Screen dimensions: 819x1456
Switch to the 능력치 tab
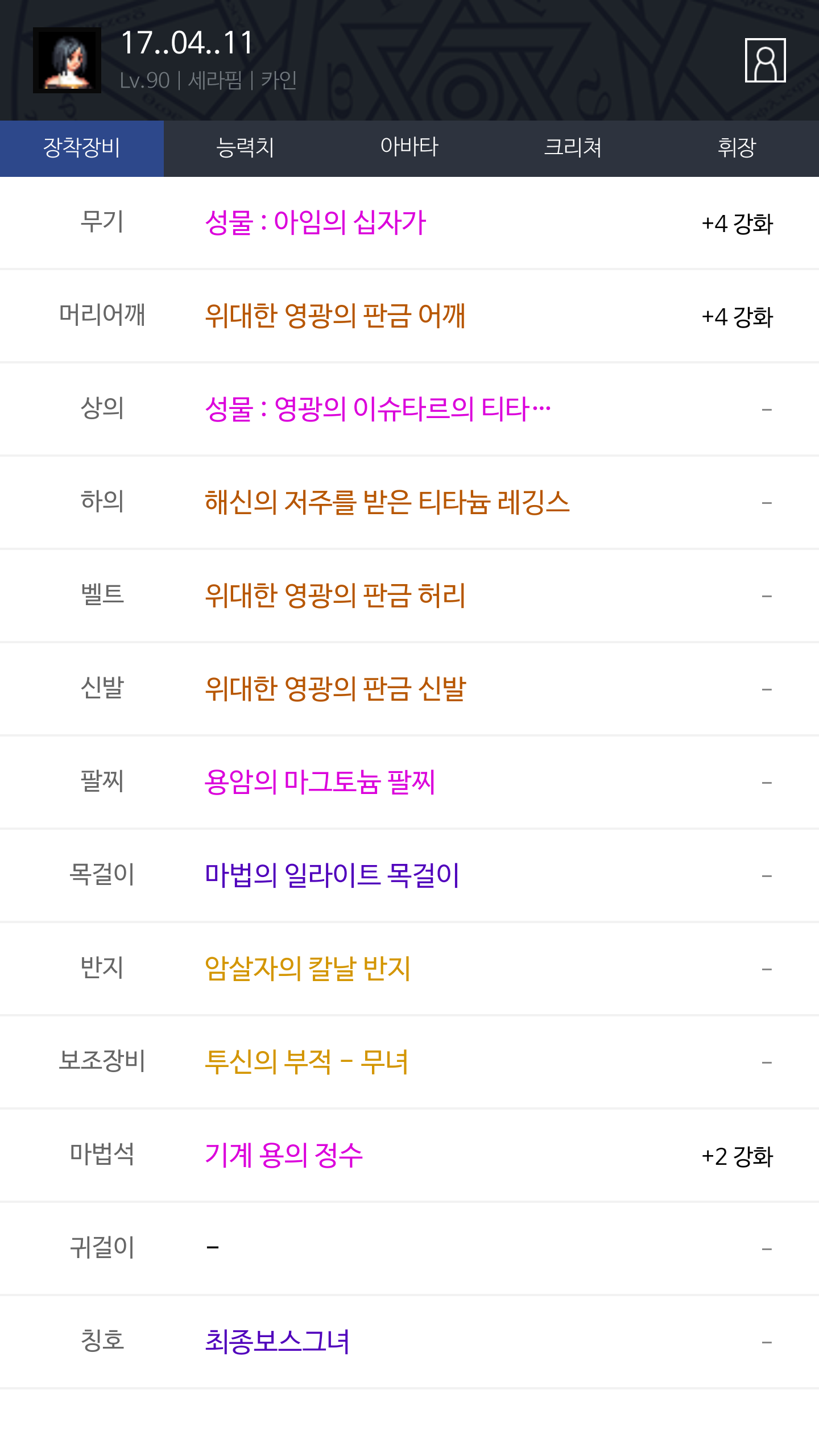click(246, 148)
